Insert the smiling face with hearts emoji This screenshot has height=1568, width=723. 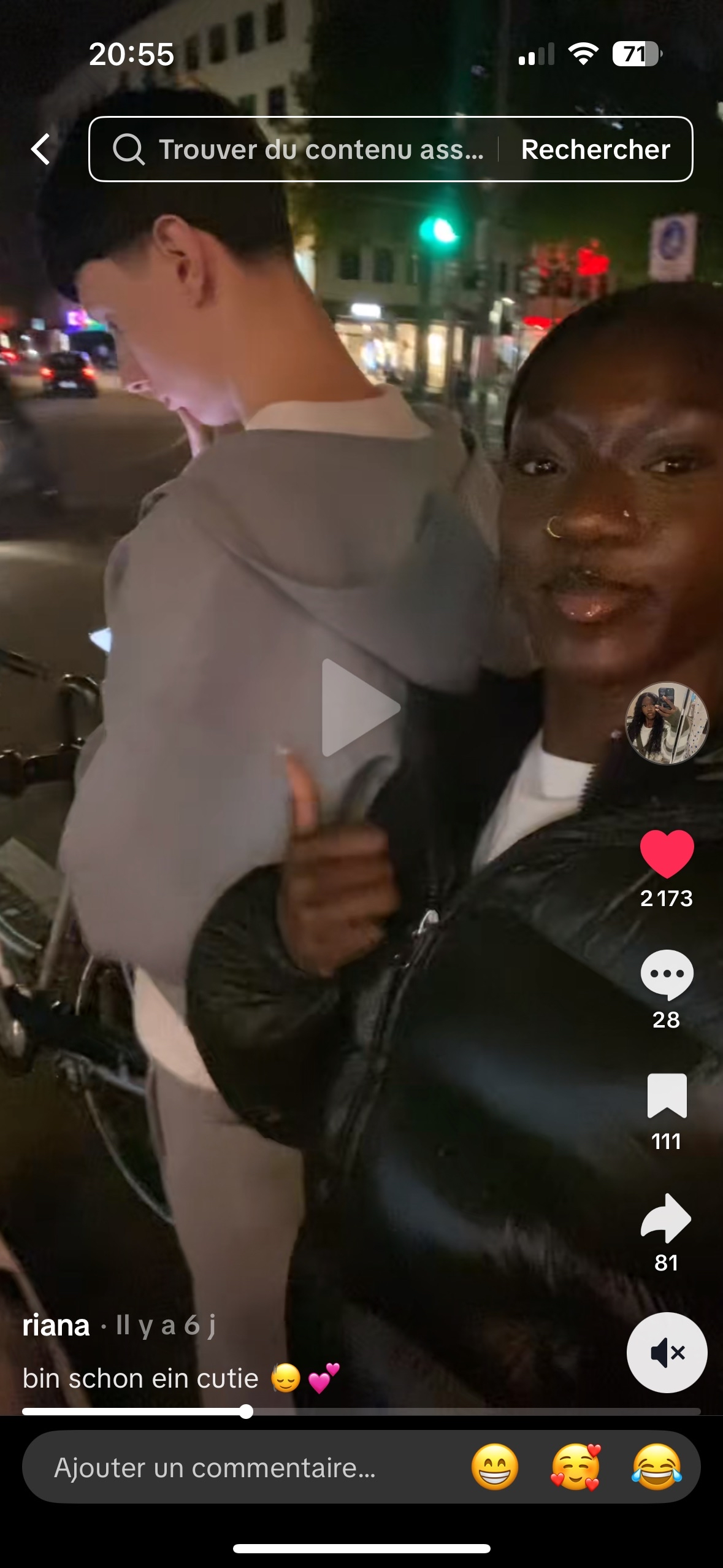(x=576, y=1467)
